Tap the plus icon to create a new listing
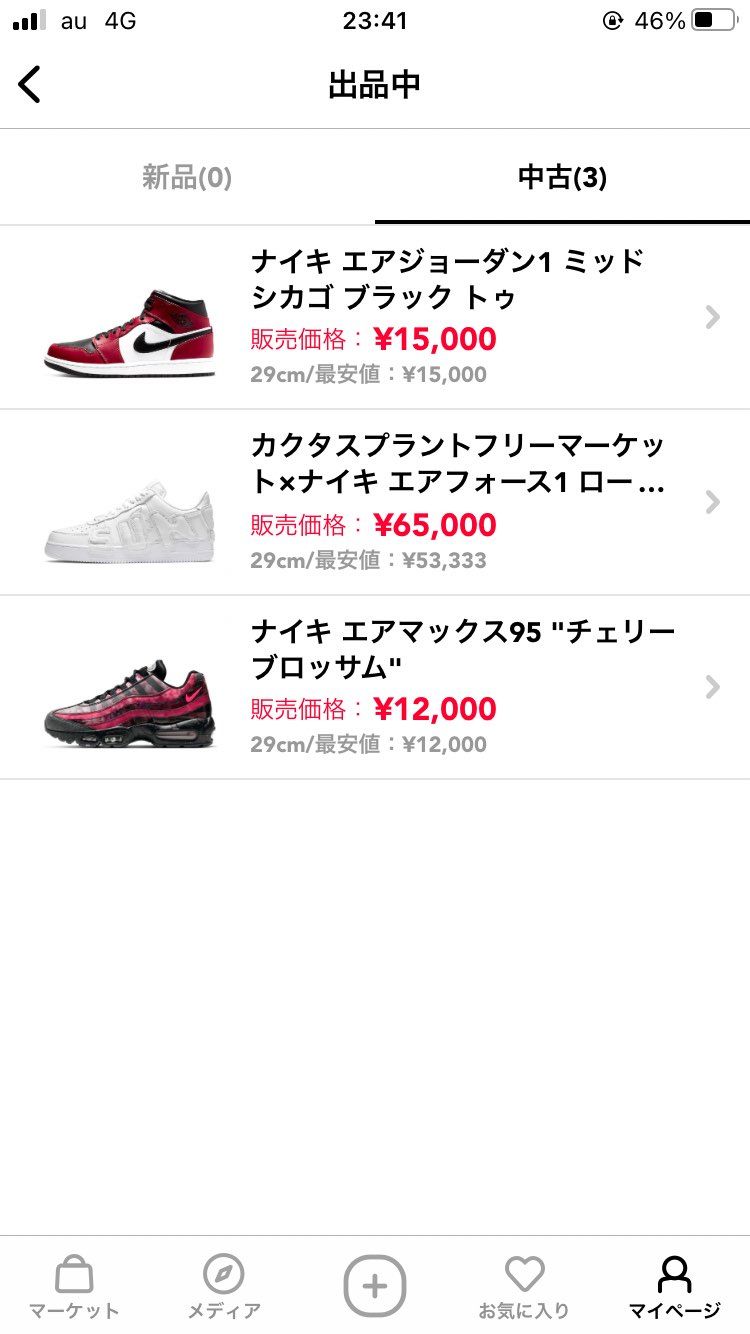The width and height of the screenshot is (750, 1334). point(375,1288)
